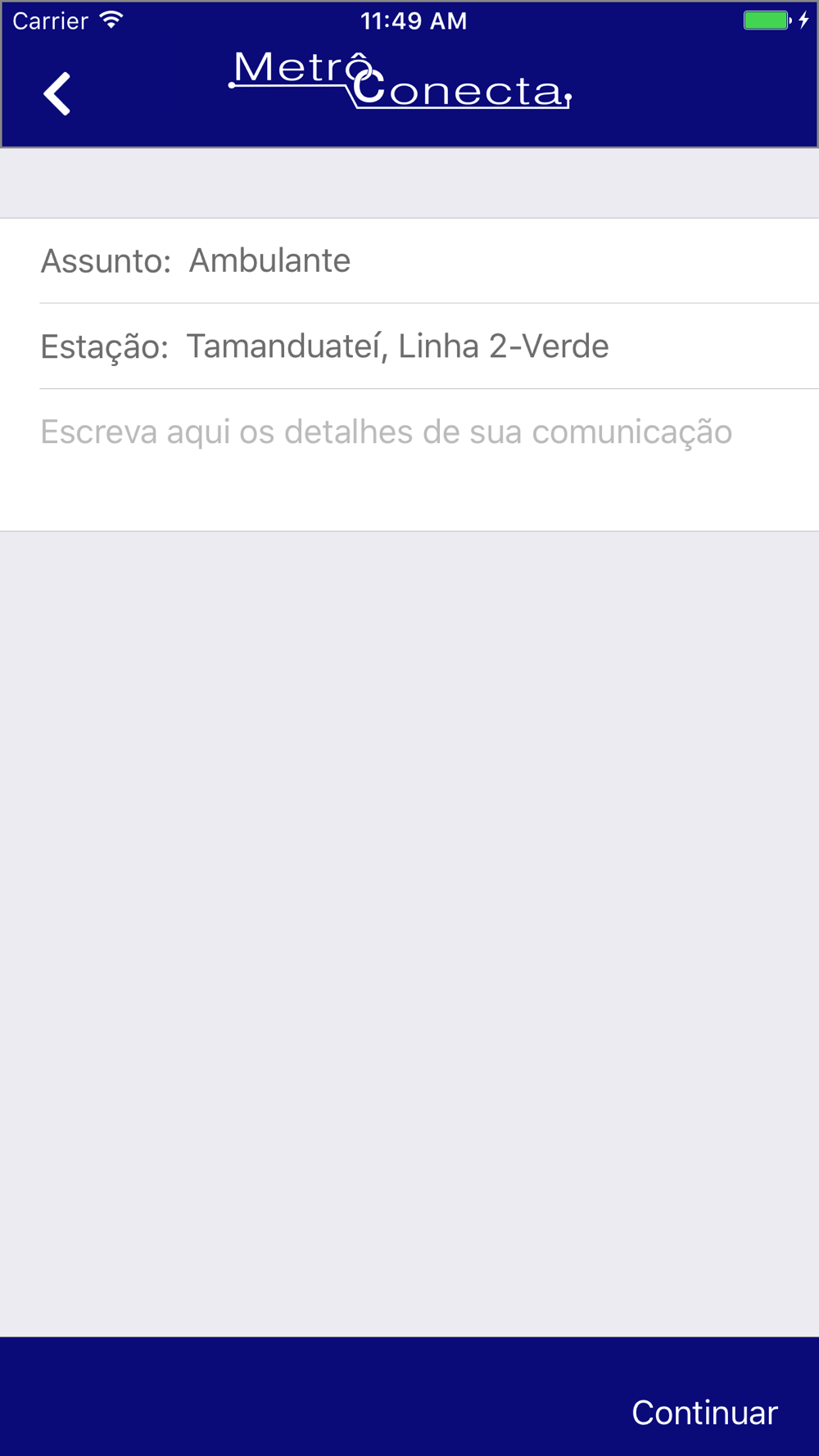
Task: Open the Assunto row showing Ambulante
Action: (409, 261)
